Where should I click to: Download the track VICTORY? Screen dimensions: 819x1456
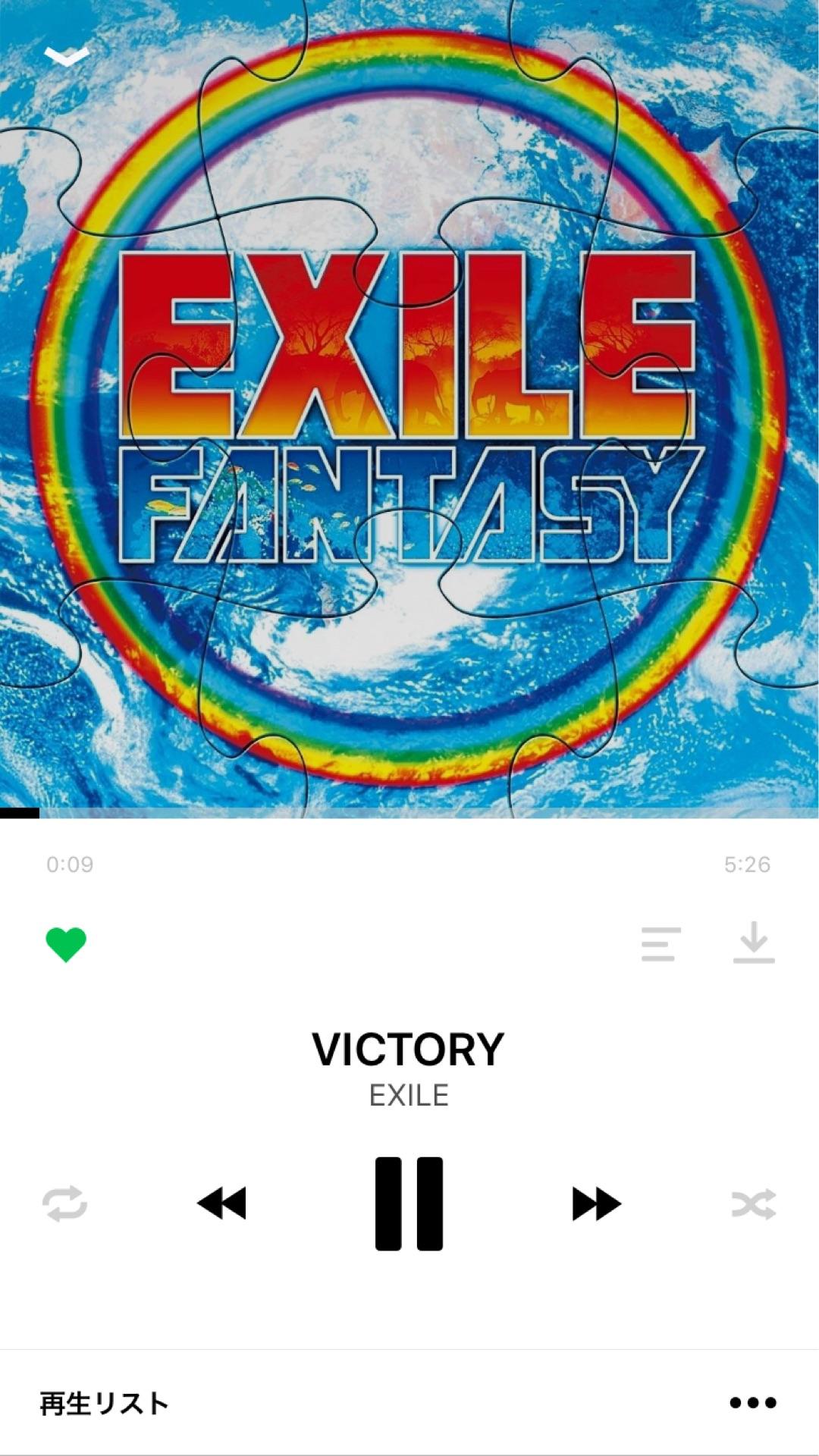tap(754, 943)
